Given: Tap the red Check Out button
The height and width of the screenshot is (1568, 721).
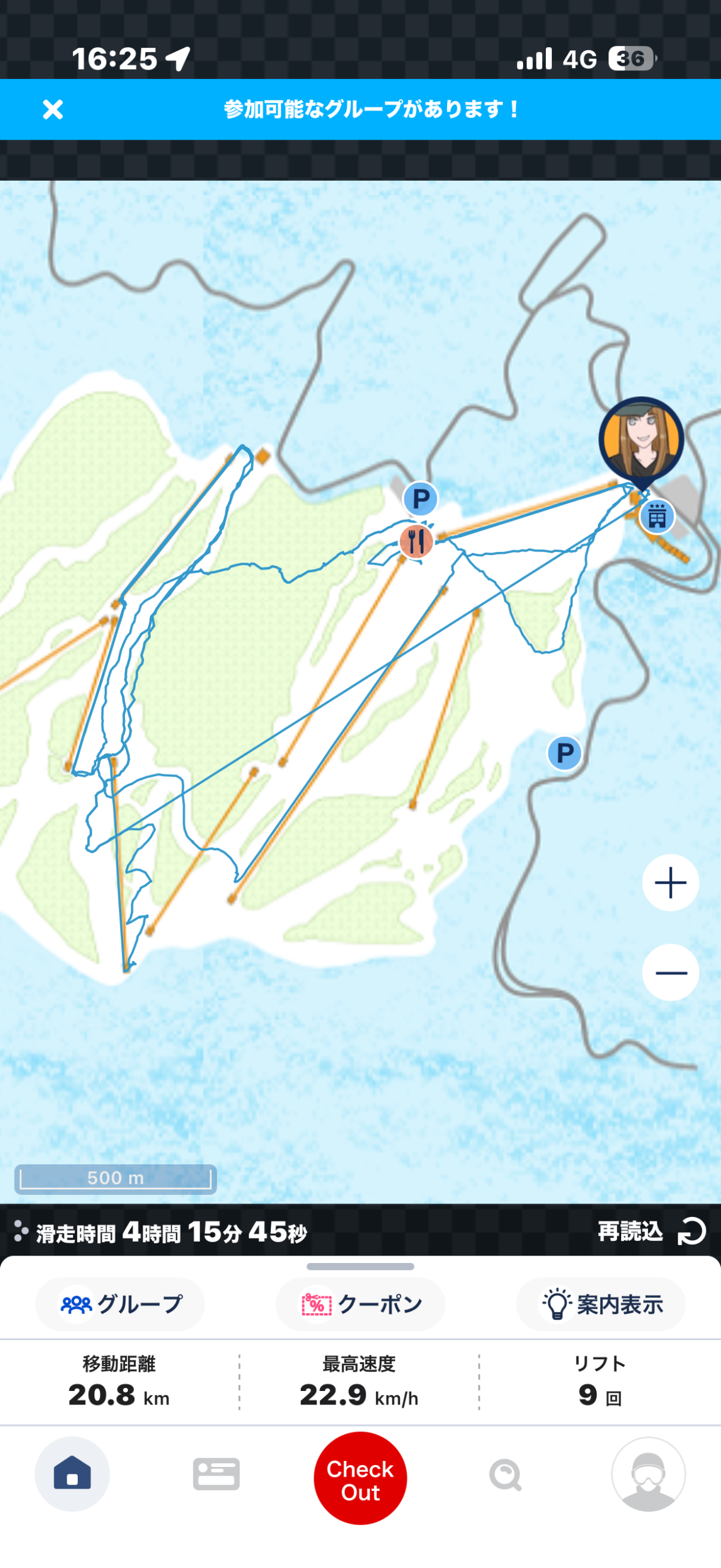Looking at the screenshot, I should [360, 1478].
